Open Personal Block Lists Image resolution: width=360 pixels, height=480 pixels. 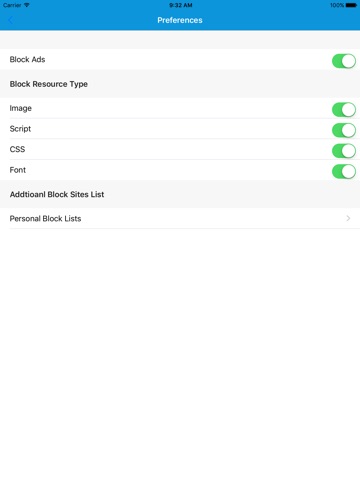coord(180,218)
